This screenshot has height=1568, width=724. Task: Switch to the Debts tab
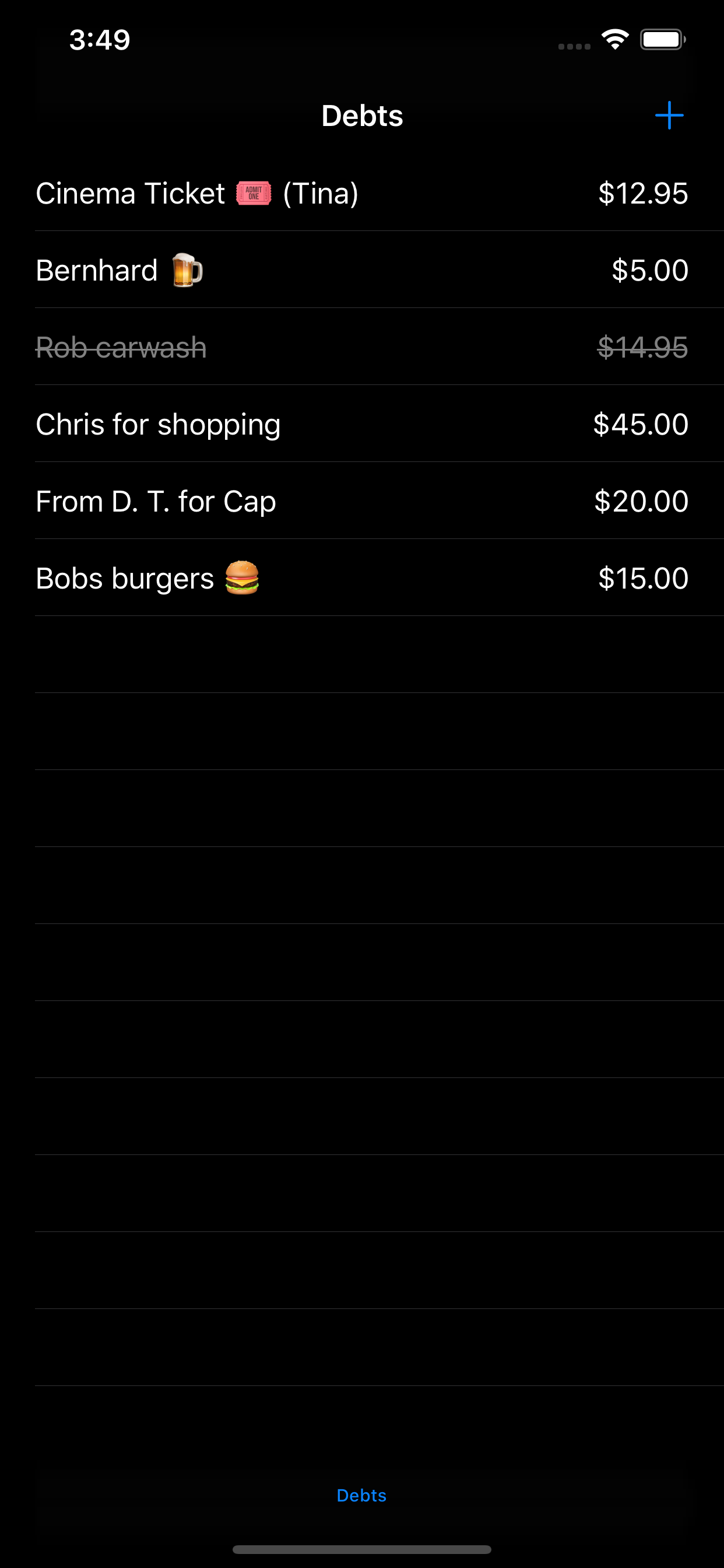pyautogui.click(x=361, y=1495)
